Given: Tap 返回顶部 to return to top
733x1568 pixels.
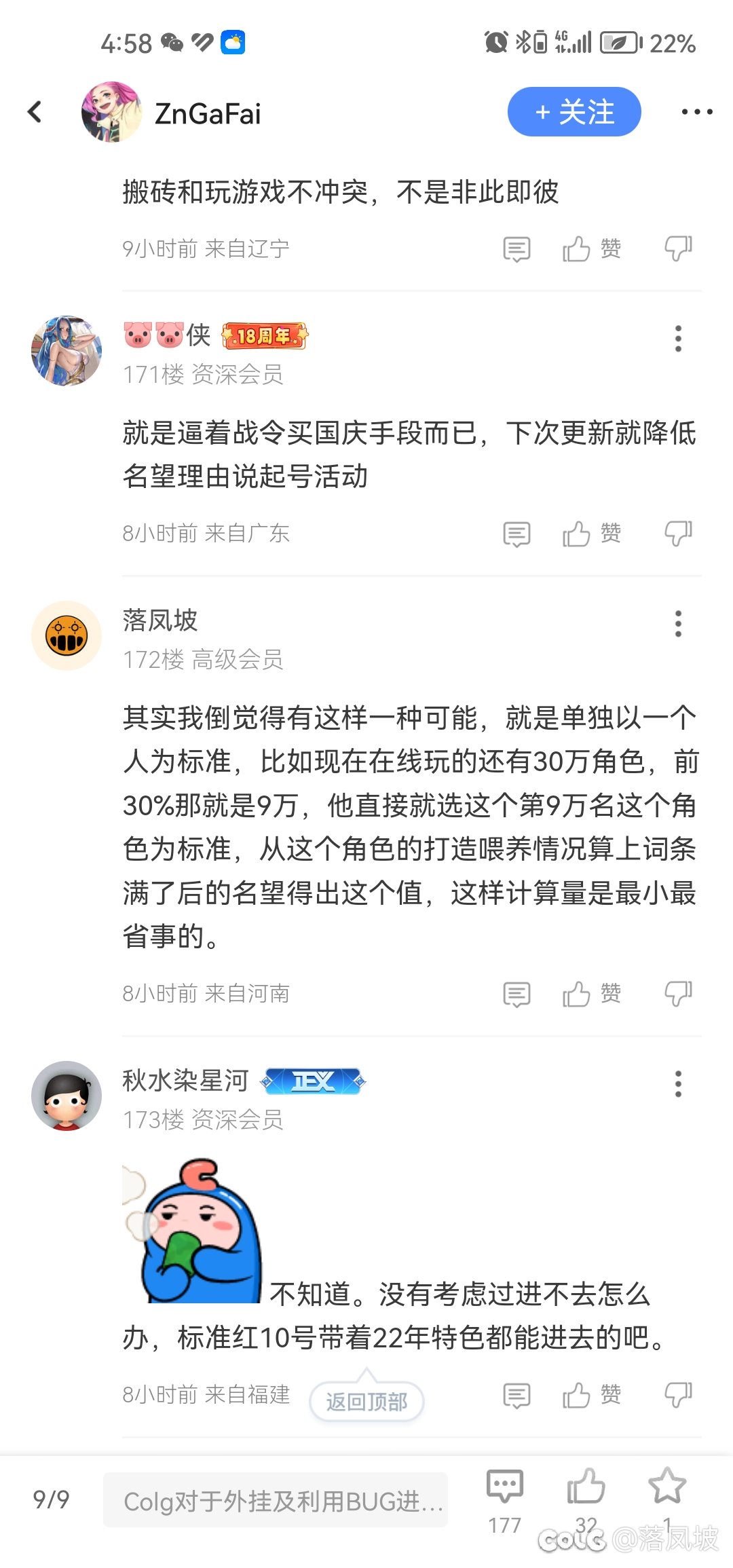Looking at the screenshot, I should 366,1401.
